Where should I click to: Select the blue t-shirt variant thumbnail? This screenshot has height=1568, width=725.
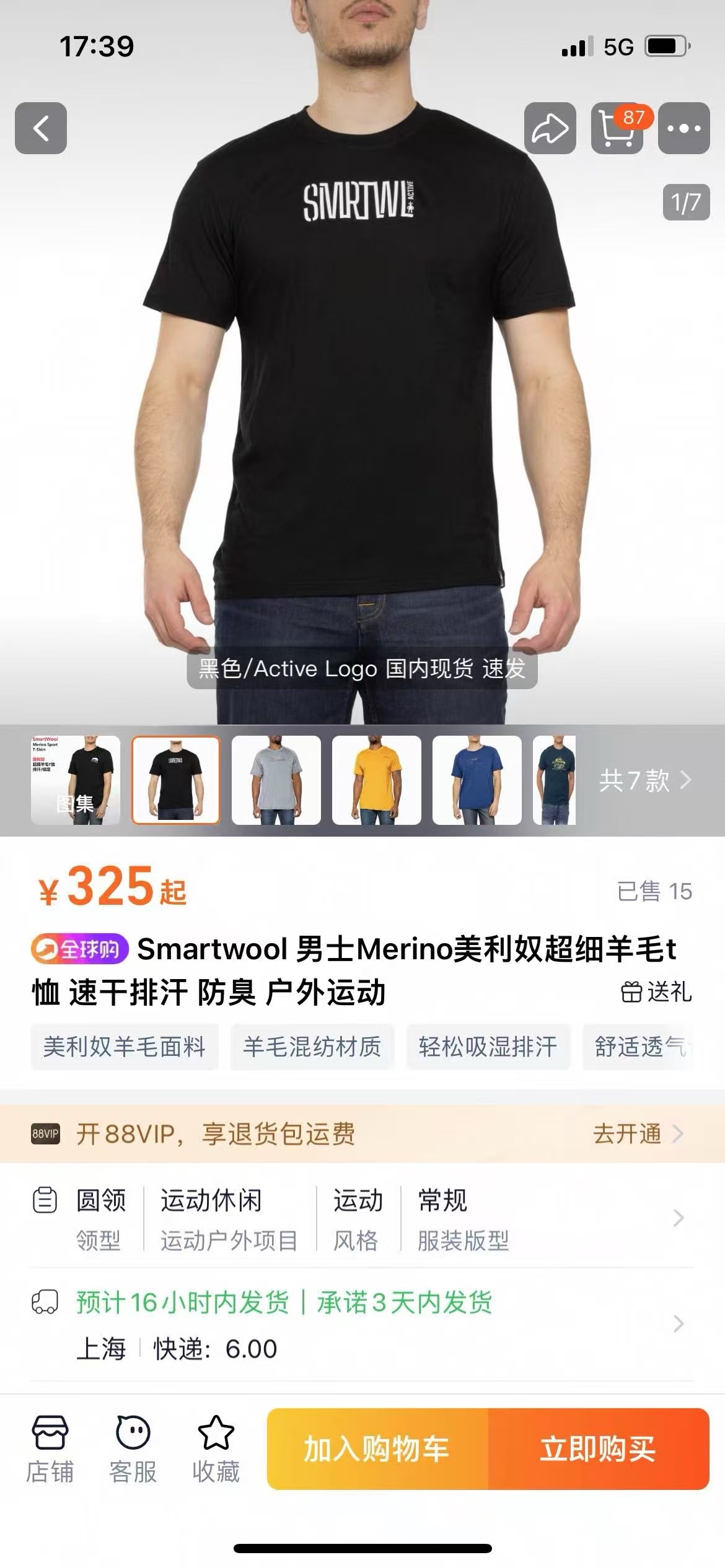(477, 780)
